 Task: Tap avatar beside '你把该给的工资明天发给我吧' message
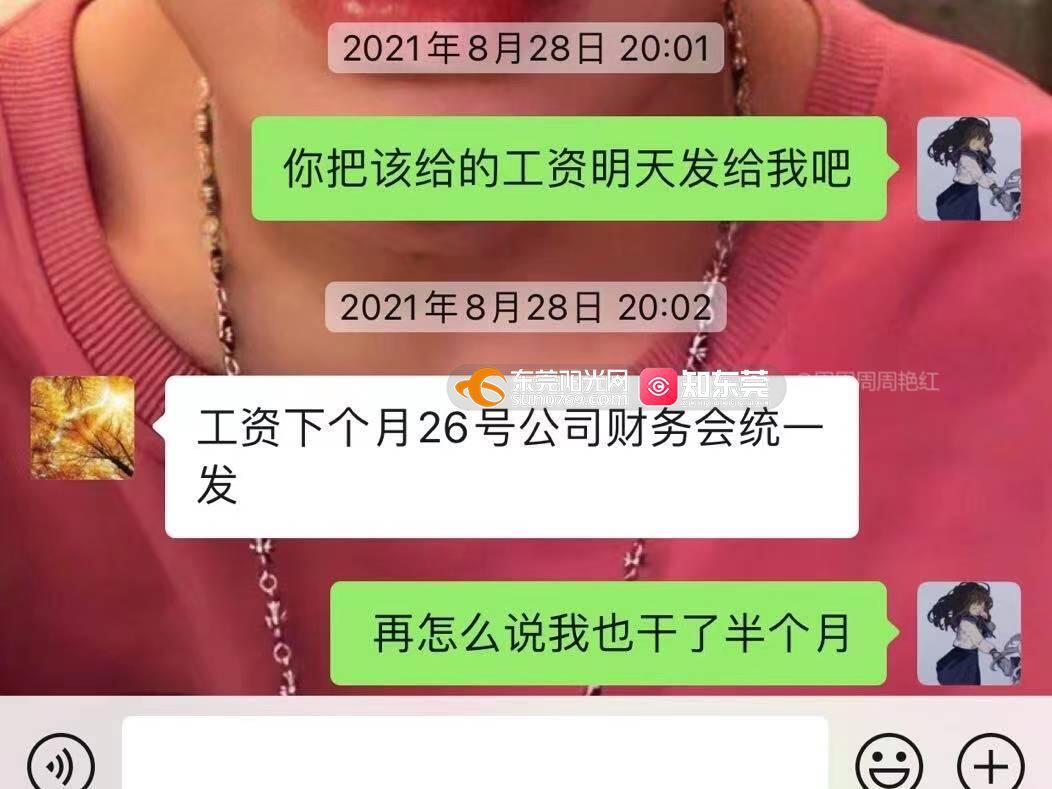point(968,169)
